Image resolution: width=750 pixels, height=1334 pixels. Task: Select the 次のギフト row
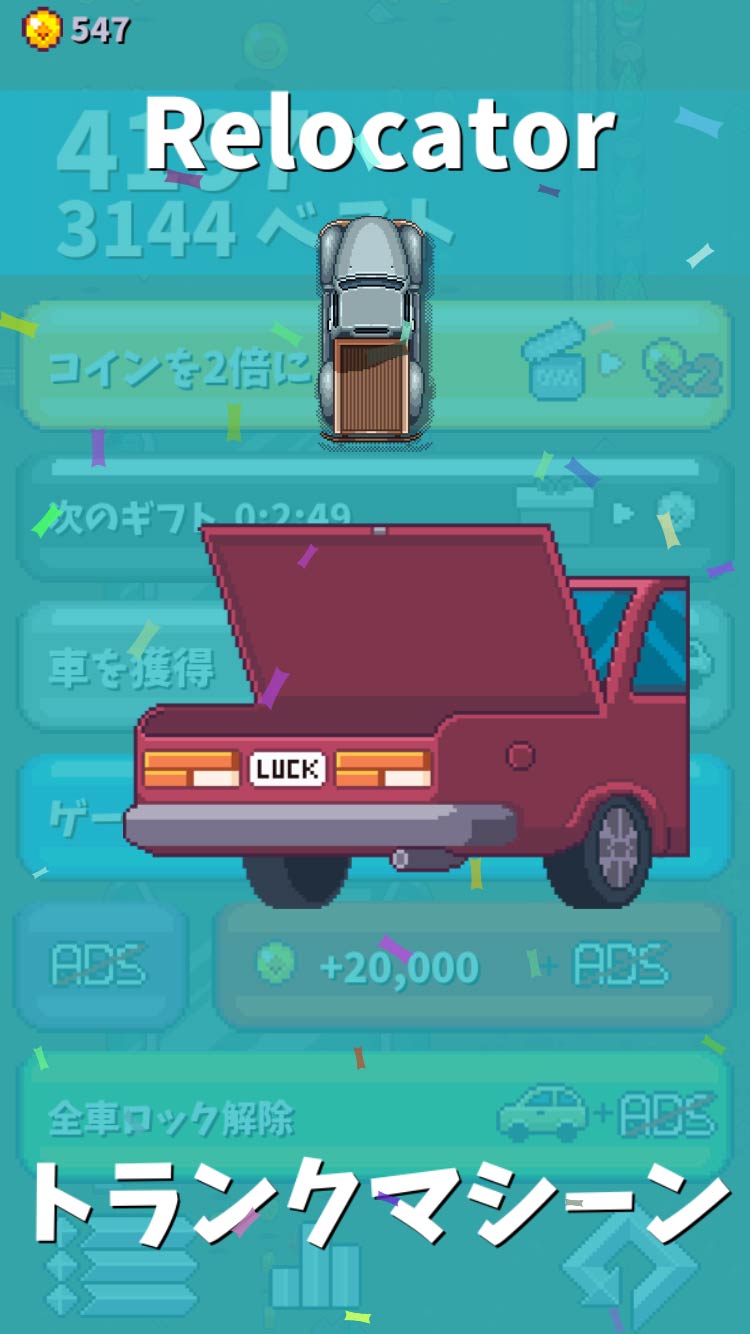pos(200,510)
